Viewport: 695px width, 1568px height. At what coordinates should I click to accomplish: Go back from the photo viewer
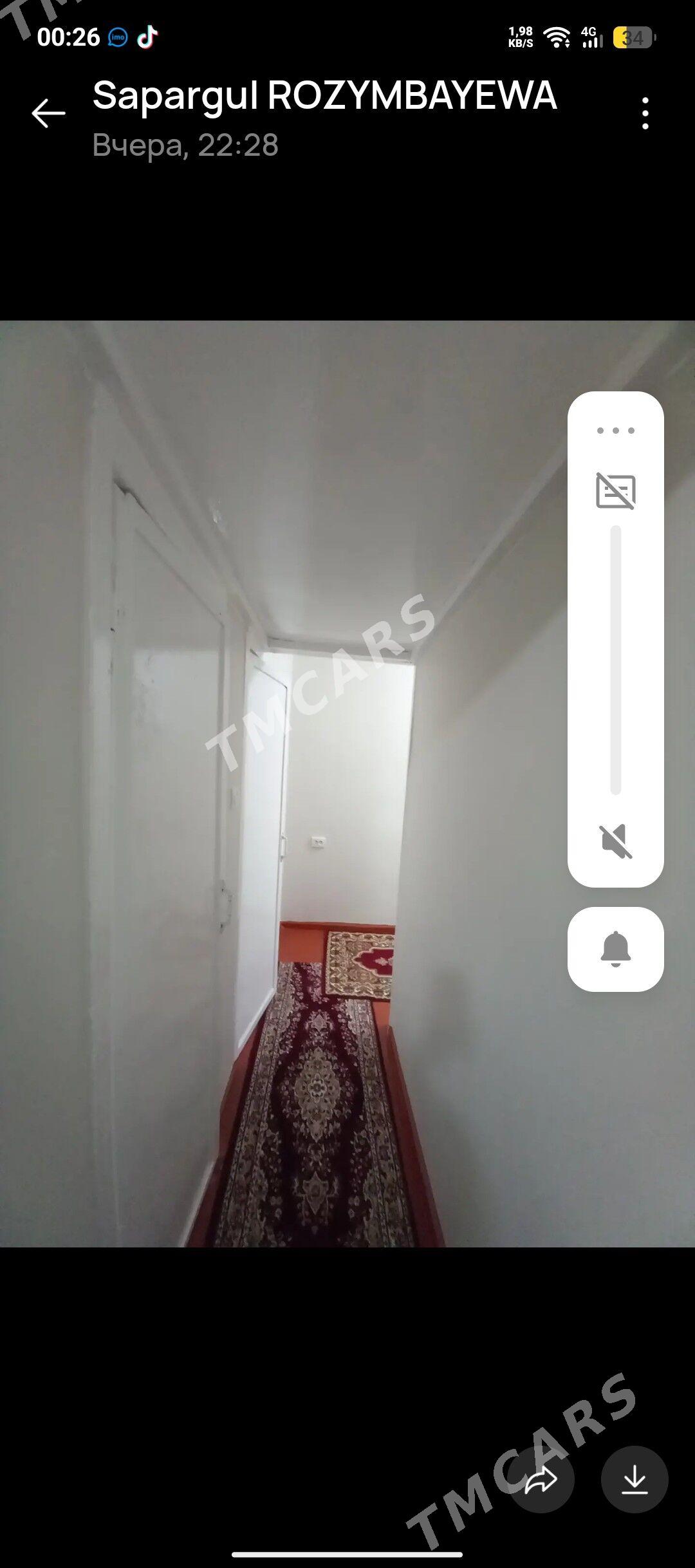(x=48, y=113)
